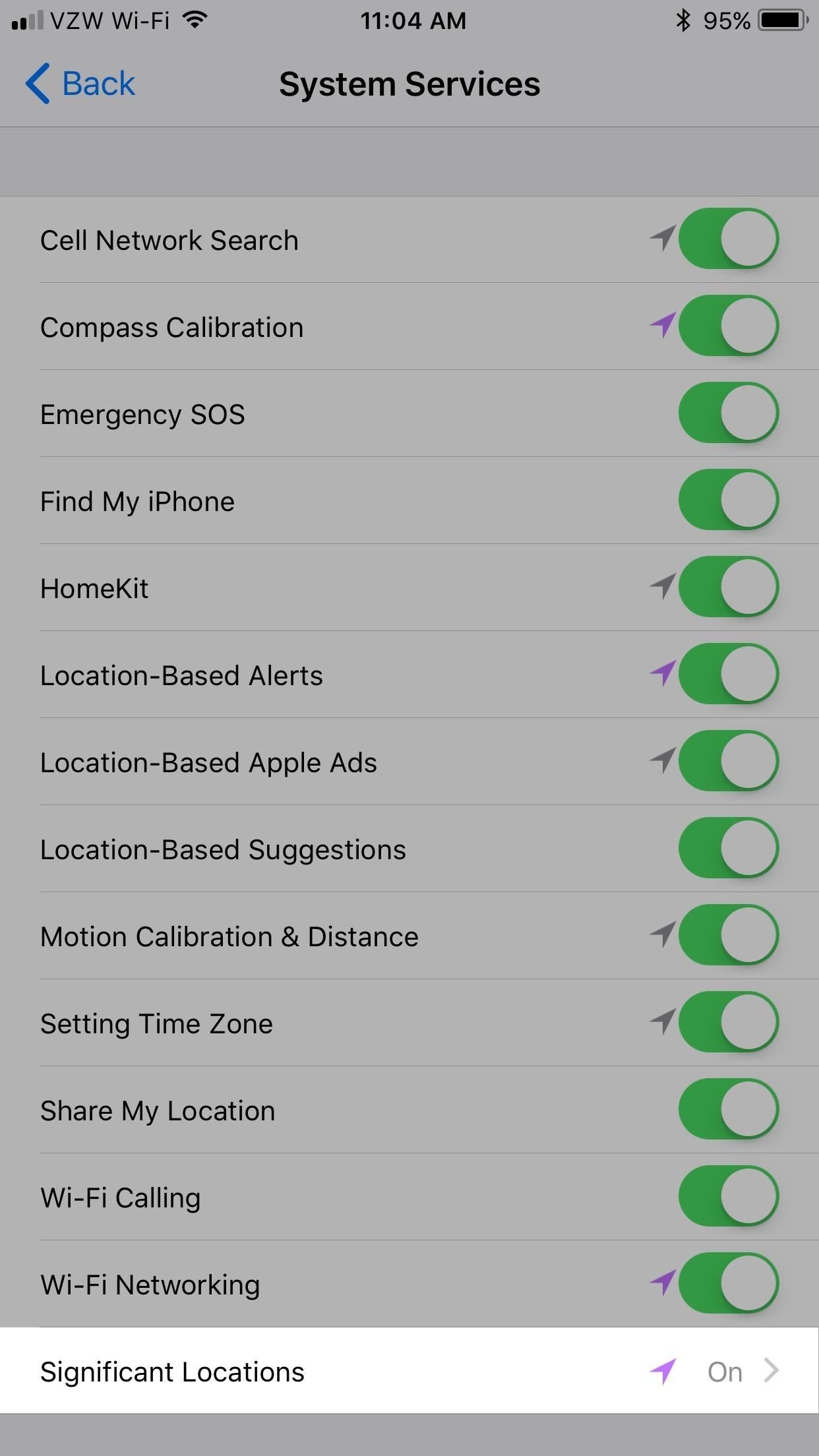819x1456 pixels.
Task: Switch off Motion Calibration & Distance
Action: [728, 935]
